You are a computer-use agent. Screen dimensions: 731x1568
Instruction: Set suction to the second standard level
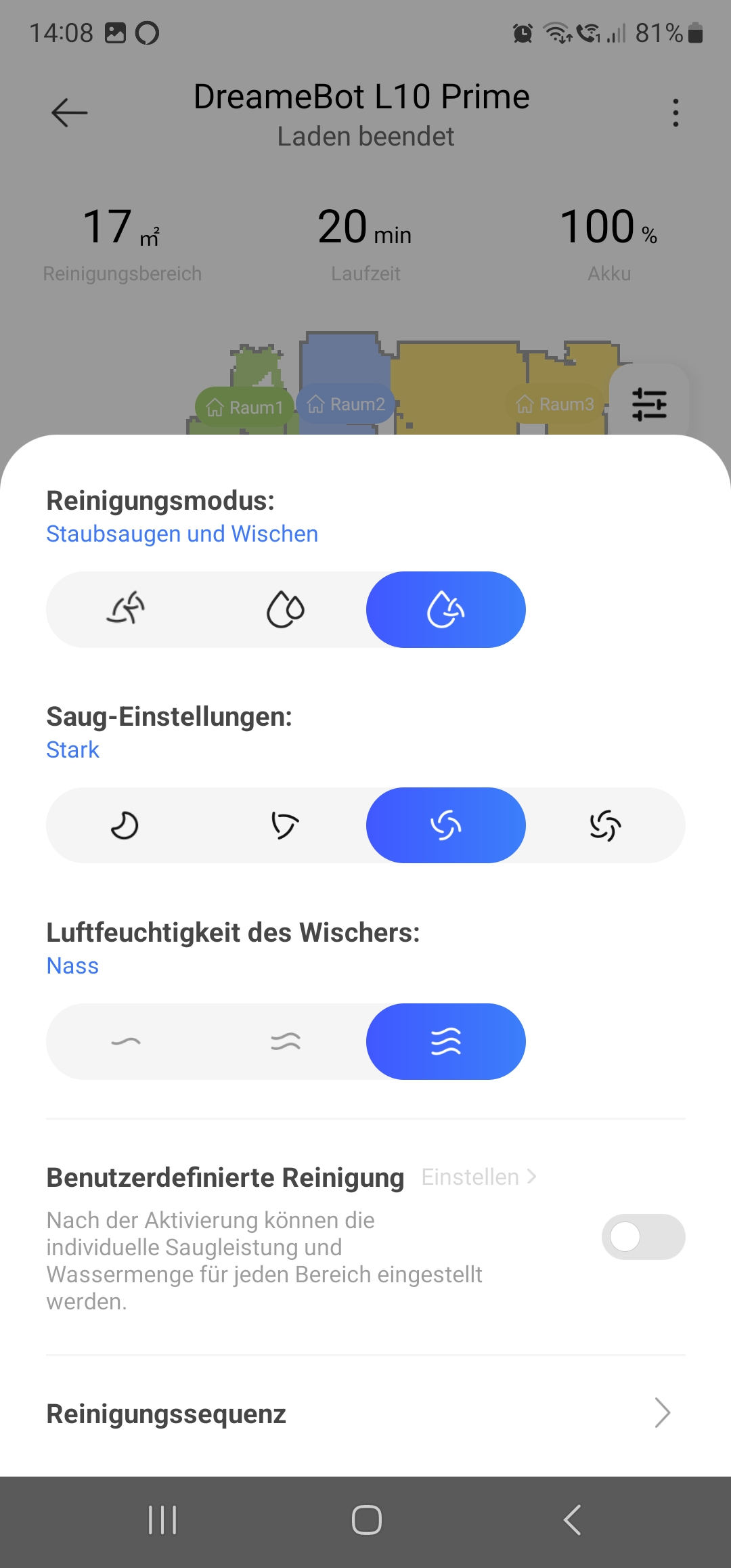tap(286, 825)
